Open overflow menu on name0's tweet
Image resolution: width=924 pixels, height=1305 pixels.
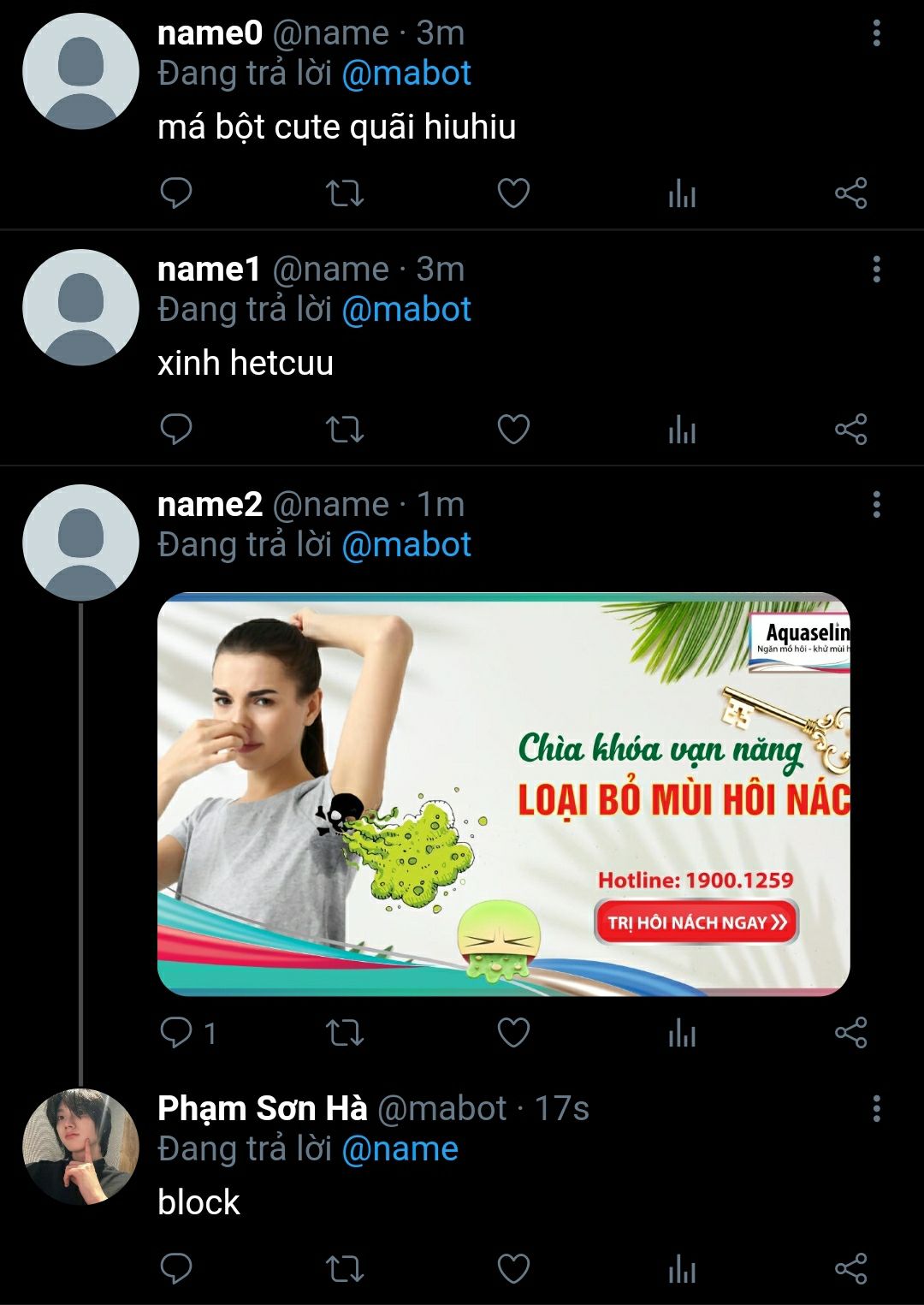coord(876,33)
